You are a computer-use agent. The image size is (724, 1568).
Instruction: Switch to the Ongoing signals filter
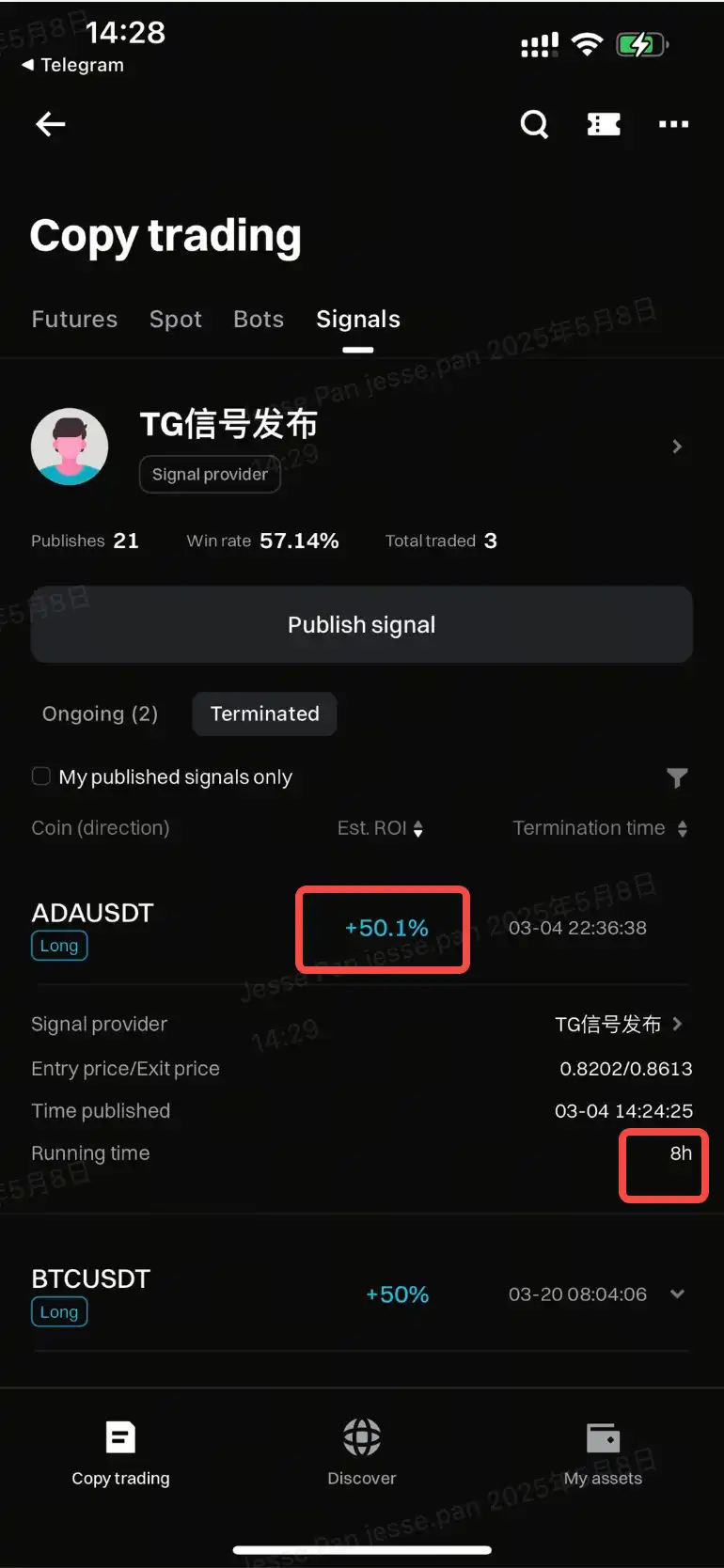(100, 713)
